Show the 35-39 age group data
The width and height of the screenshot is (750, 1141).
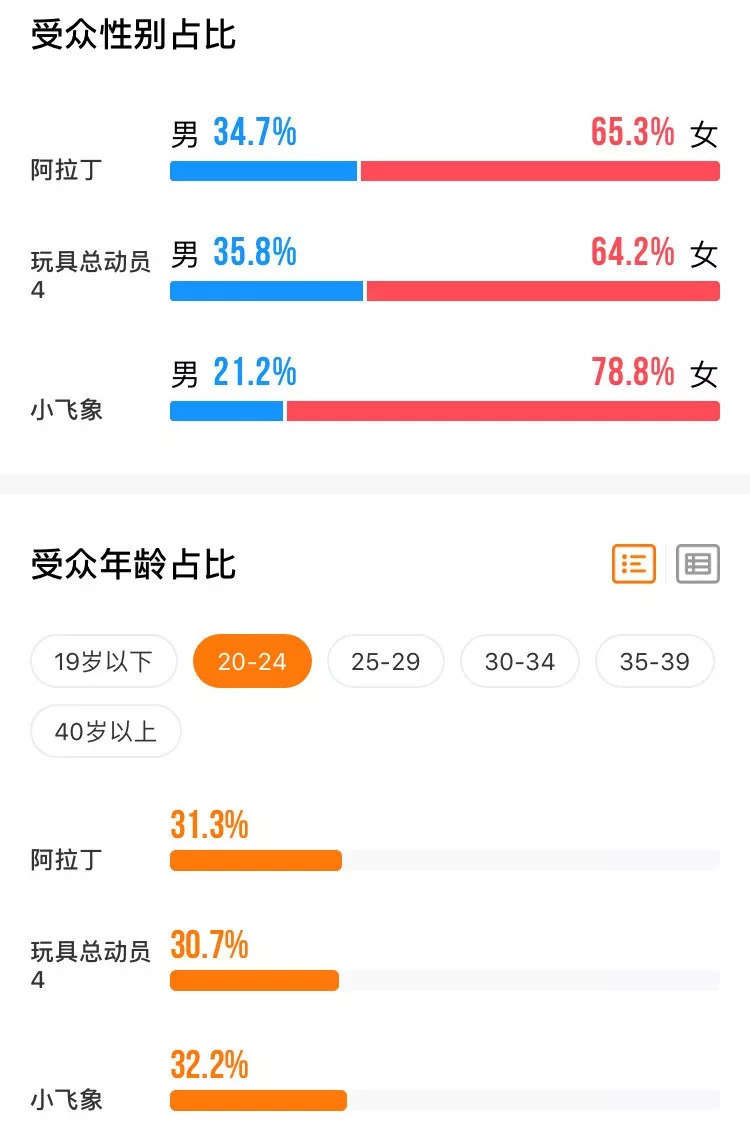[655, 662]
